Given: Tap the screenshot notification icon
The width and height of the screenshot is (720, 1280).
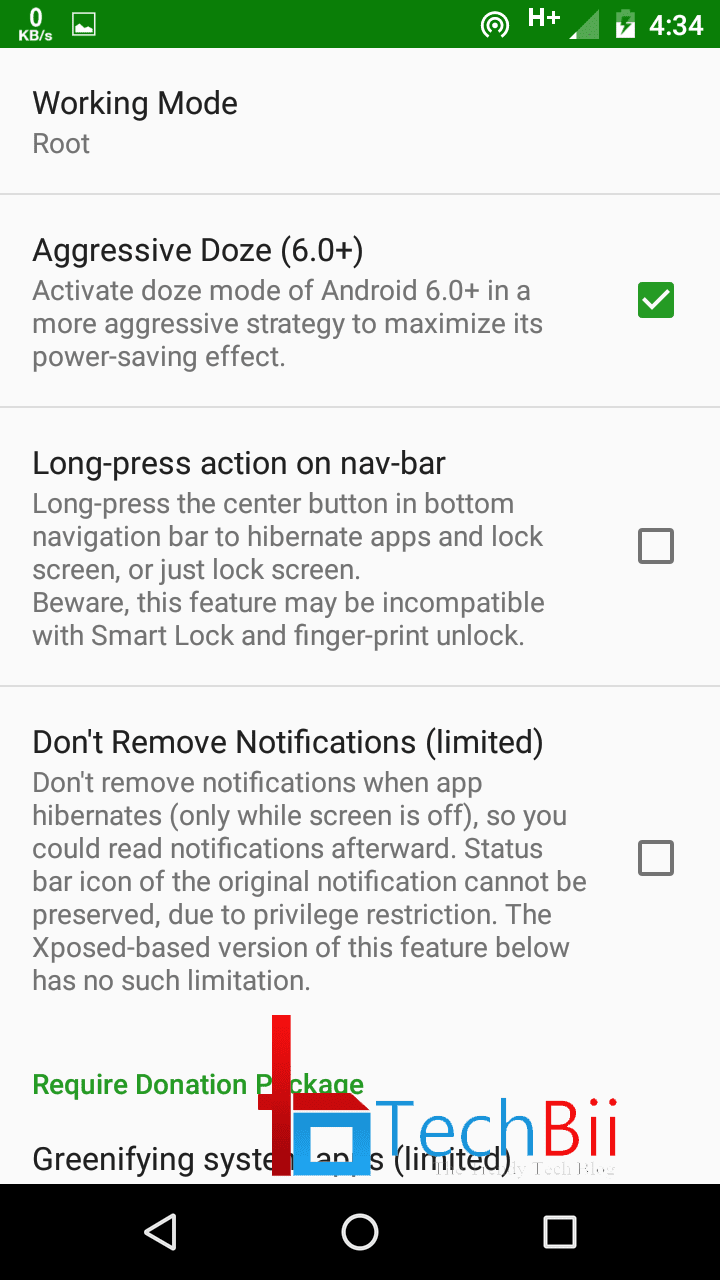Looking at the screenshot, I should click(x=82, y=25).
